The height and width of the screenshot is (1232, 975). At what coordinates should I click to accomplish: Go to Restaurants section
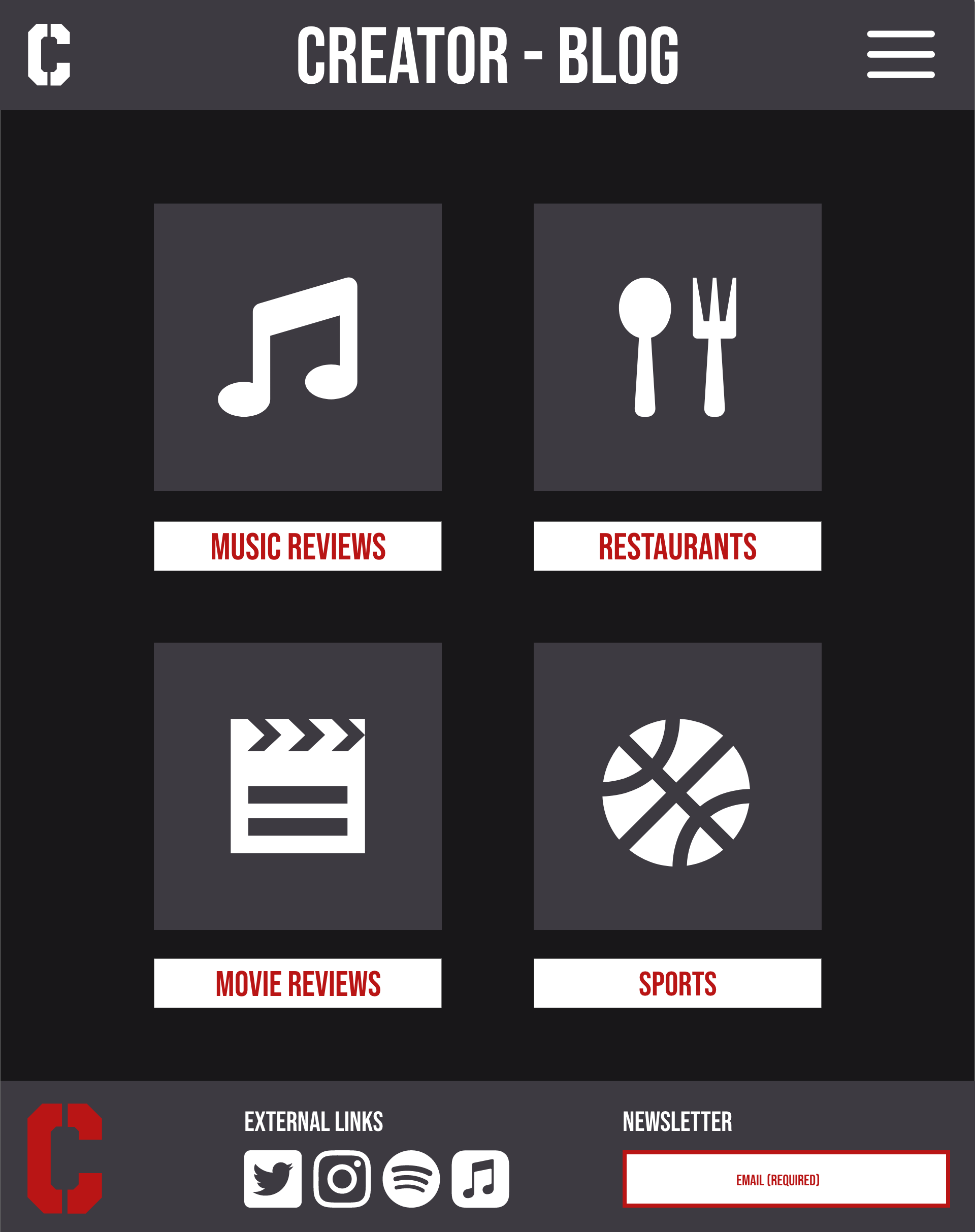677,546
